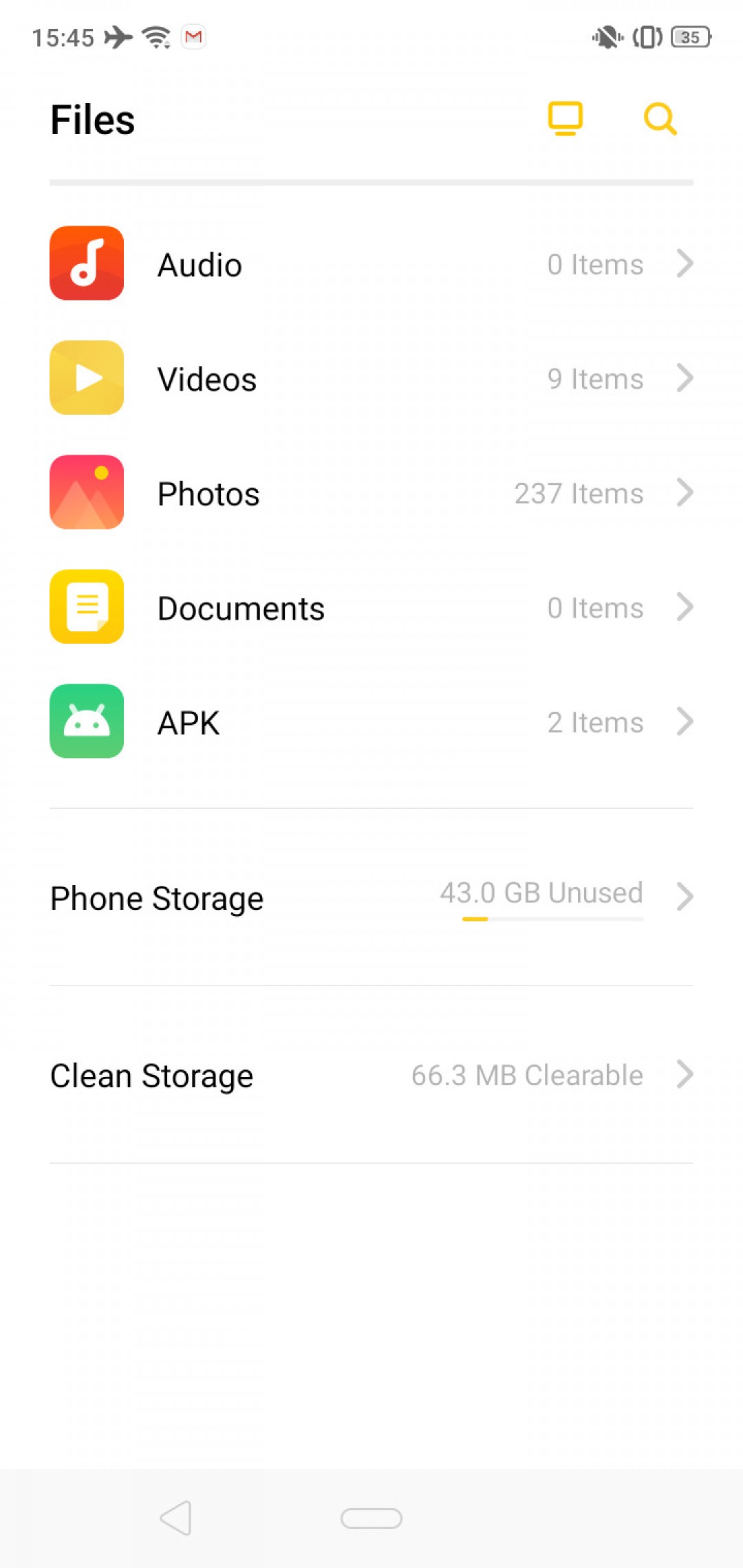Show the APK files list
The width and height of the screenshot is (743, 1568).
click(x=371, y=722)
